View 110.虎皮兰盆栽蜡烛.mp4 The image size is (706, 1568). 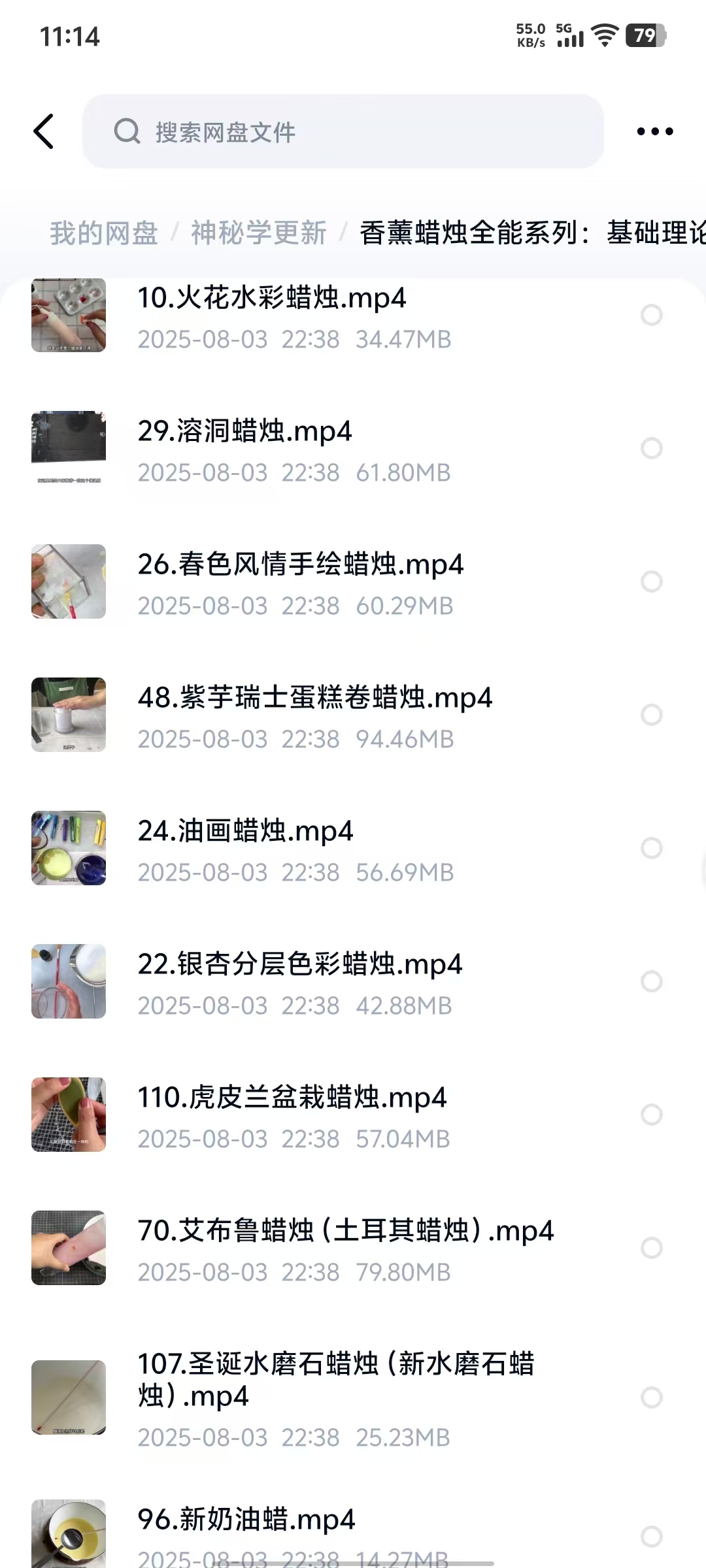292,1098
